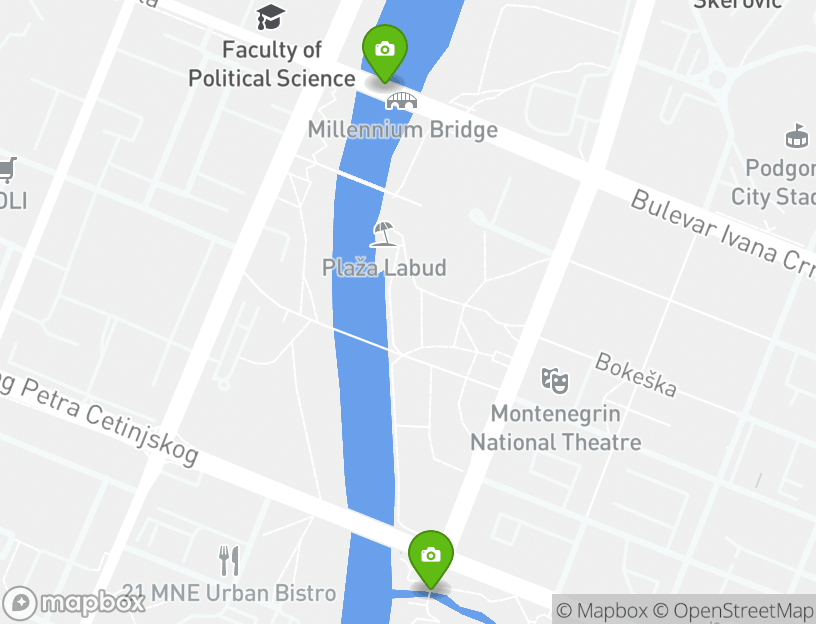This screenshot has height=624, width=816.
Task: Open the photo pin beside Millennium Bridge
Action: pos(384,50)
